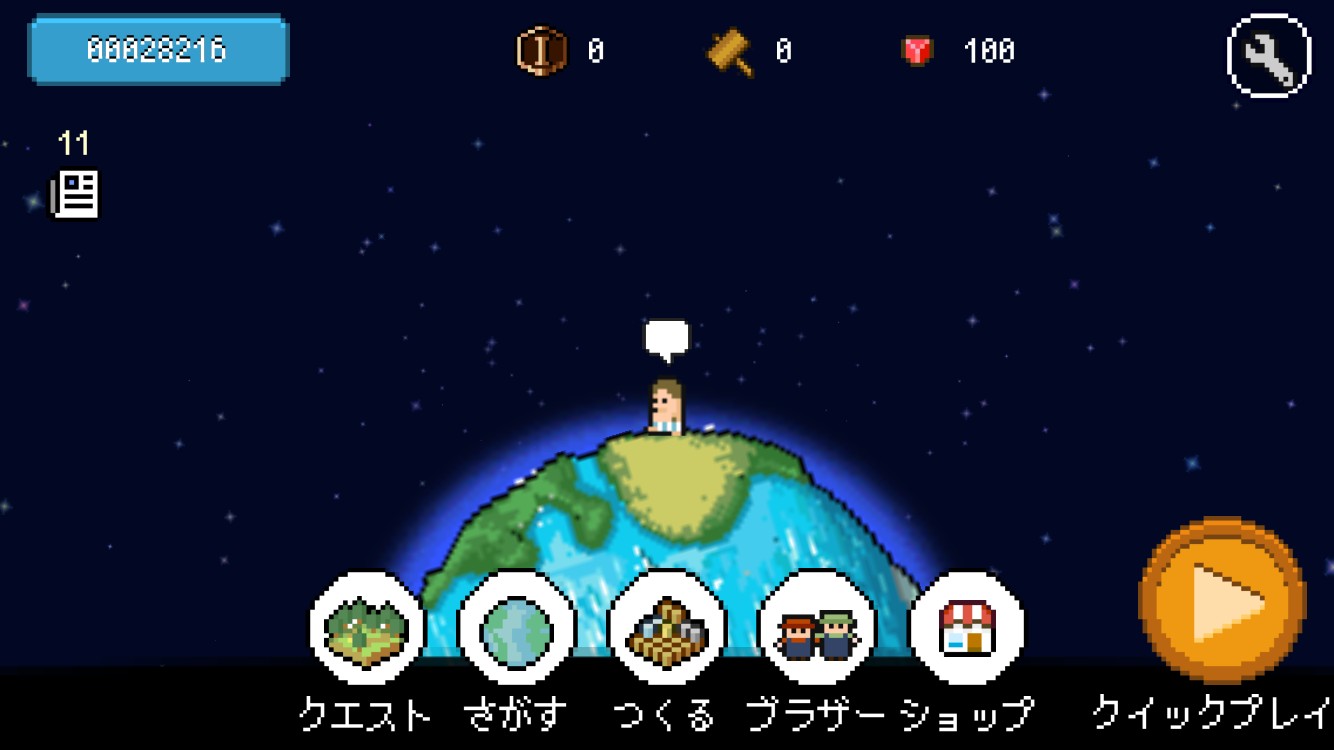
Task: Open the クエスト menu
Action: click(x=367, y=629)
